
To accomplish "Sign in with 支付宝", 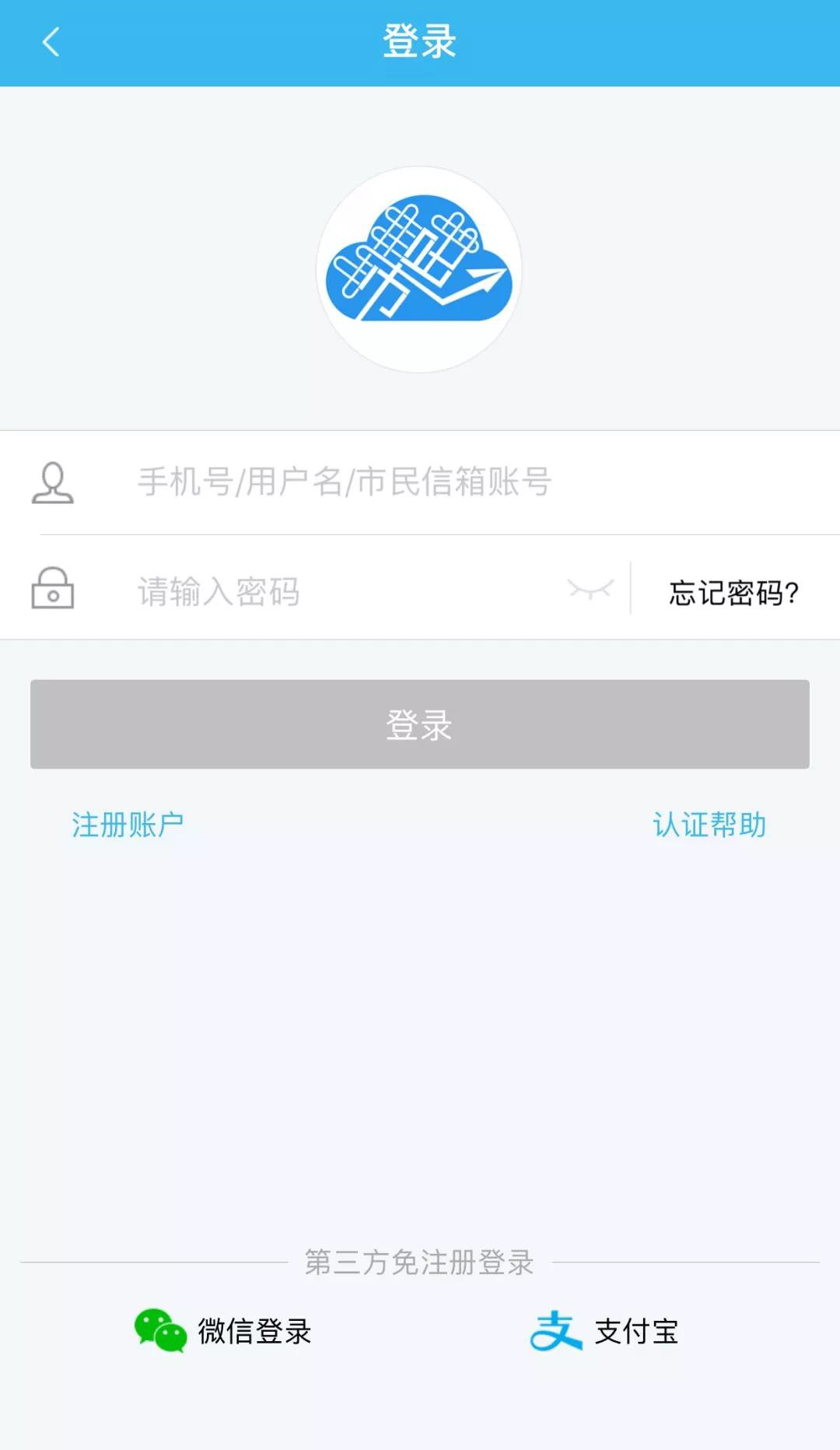I will tap(604, 1331).
